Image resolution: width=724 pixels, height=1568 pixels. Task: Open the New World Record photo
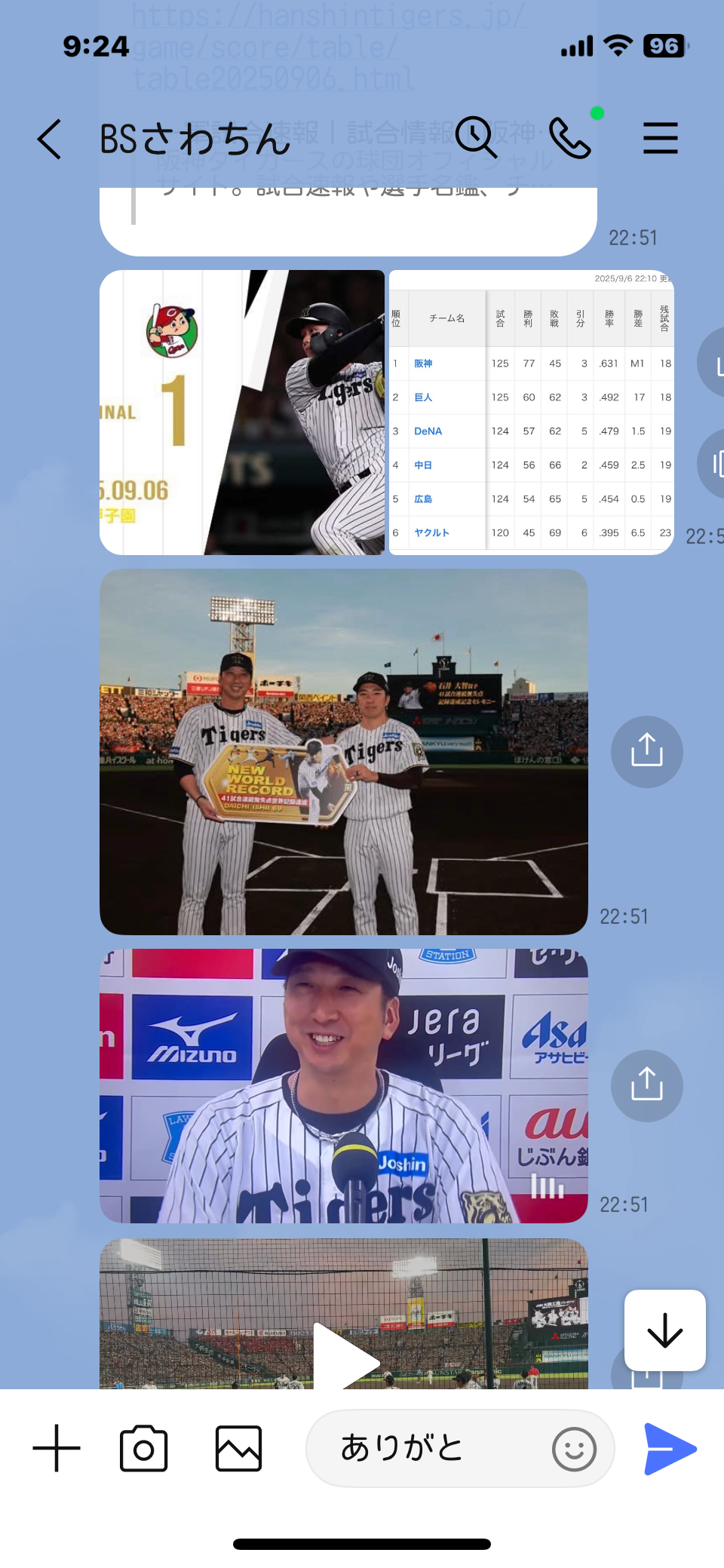click(x=343, y=752)
